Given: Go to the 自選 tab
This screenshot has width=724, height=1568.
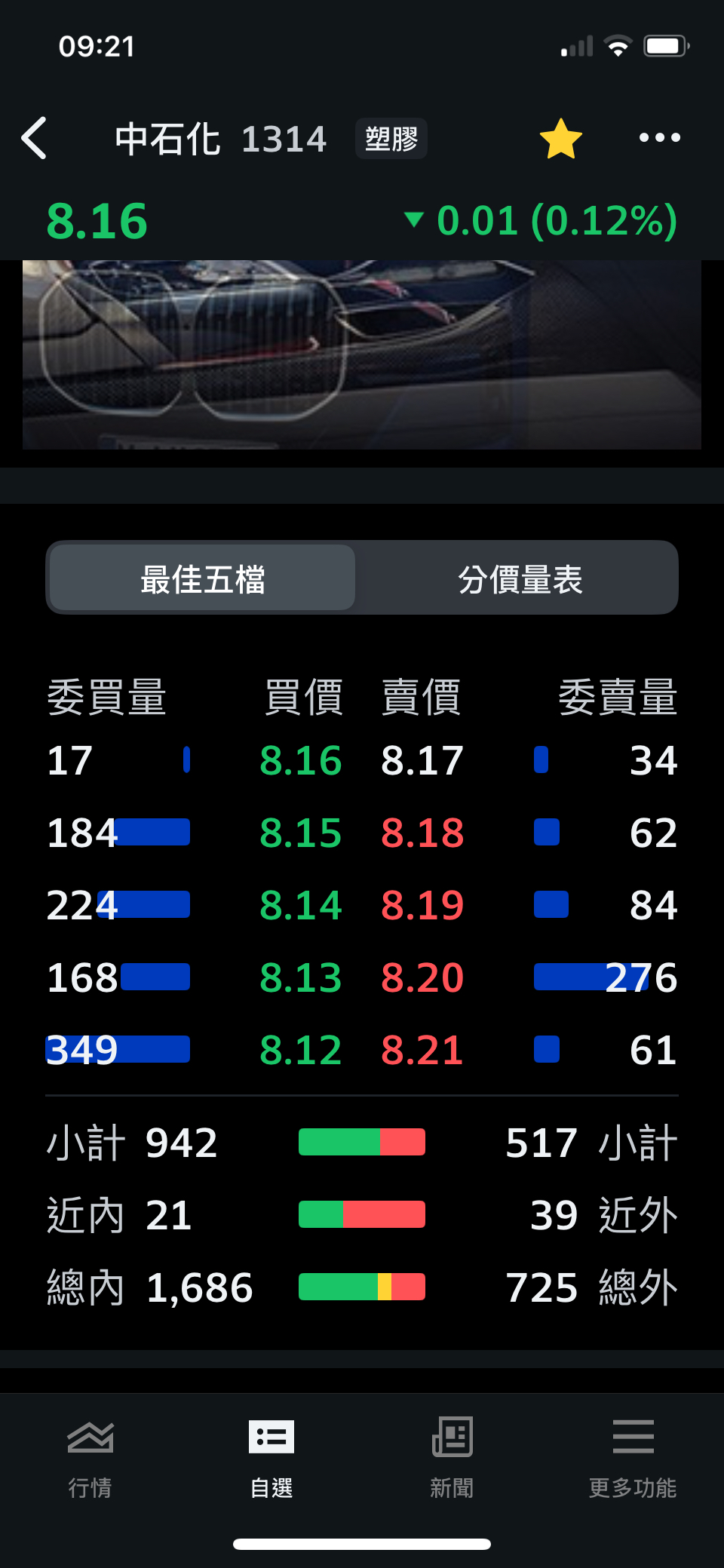Looking at the screenshot, I should pos(271,1459).
